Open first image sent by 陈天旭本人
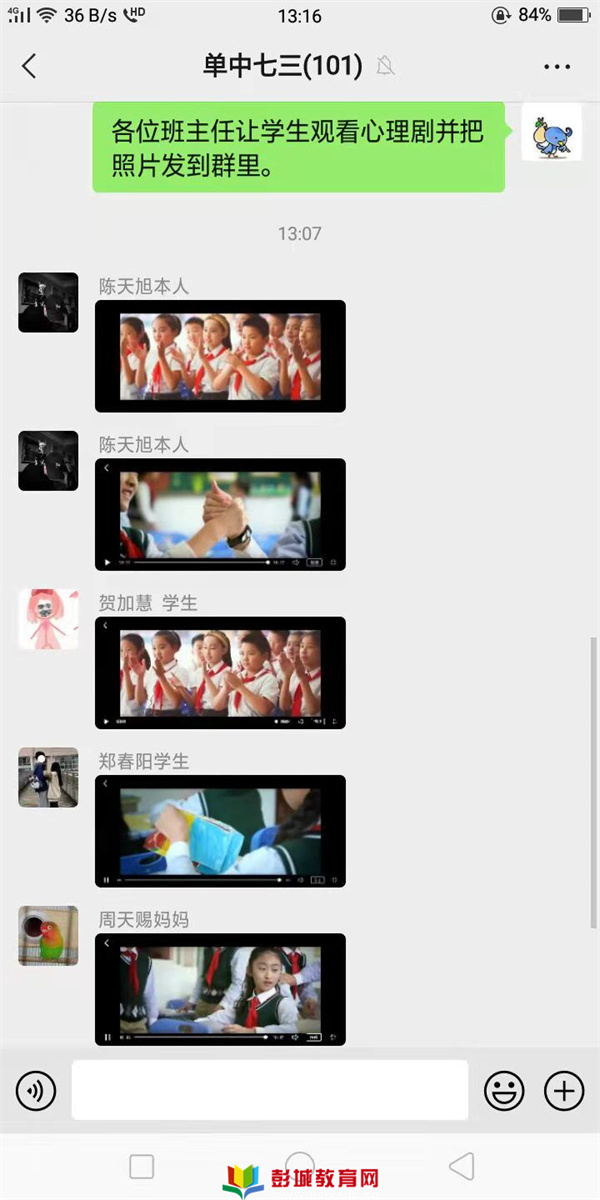Image resolution: width=600 pixels, height=1200 pixels. click(220, 356)
